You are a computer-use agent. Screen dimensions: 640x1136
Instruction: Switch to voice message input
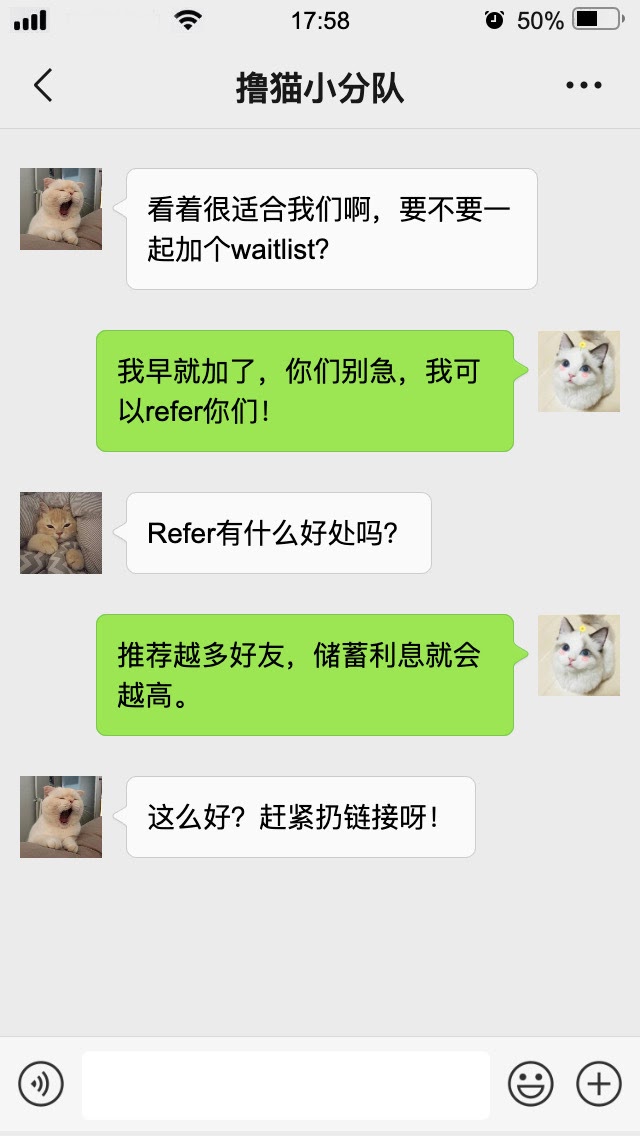pos(40,1084)
